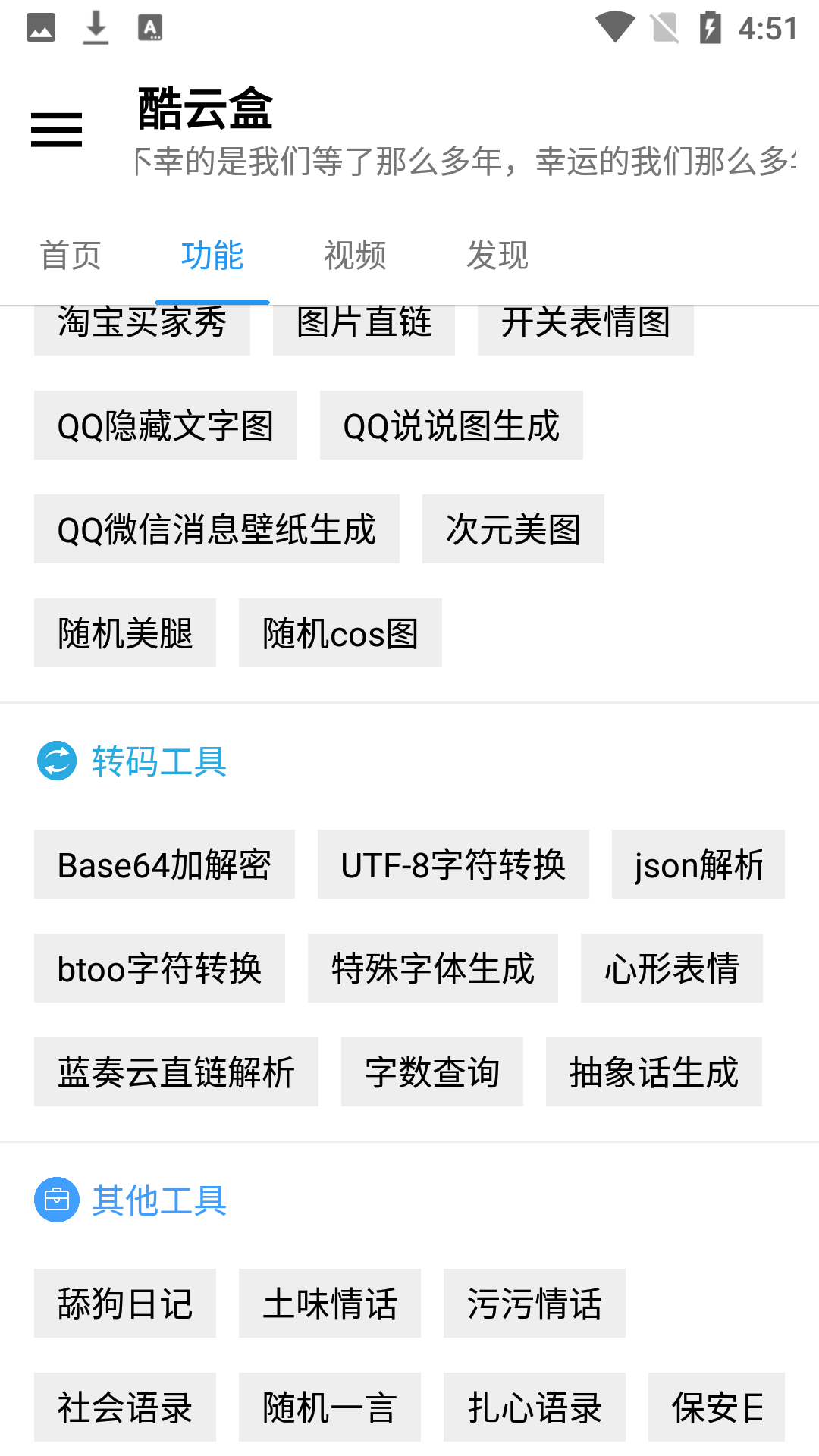Image resolution: width=819 pixels, height=1456 pixels.
Task: Switch to the 首页 tab
Action: point(72,255)
